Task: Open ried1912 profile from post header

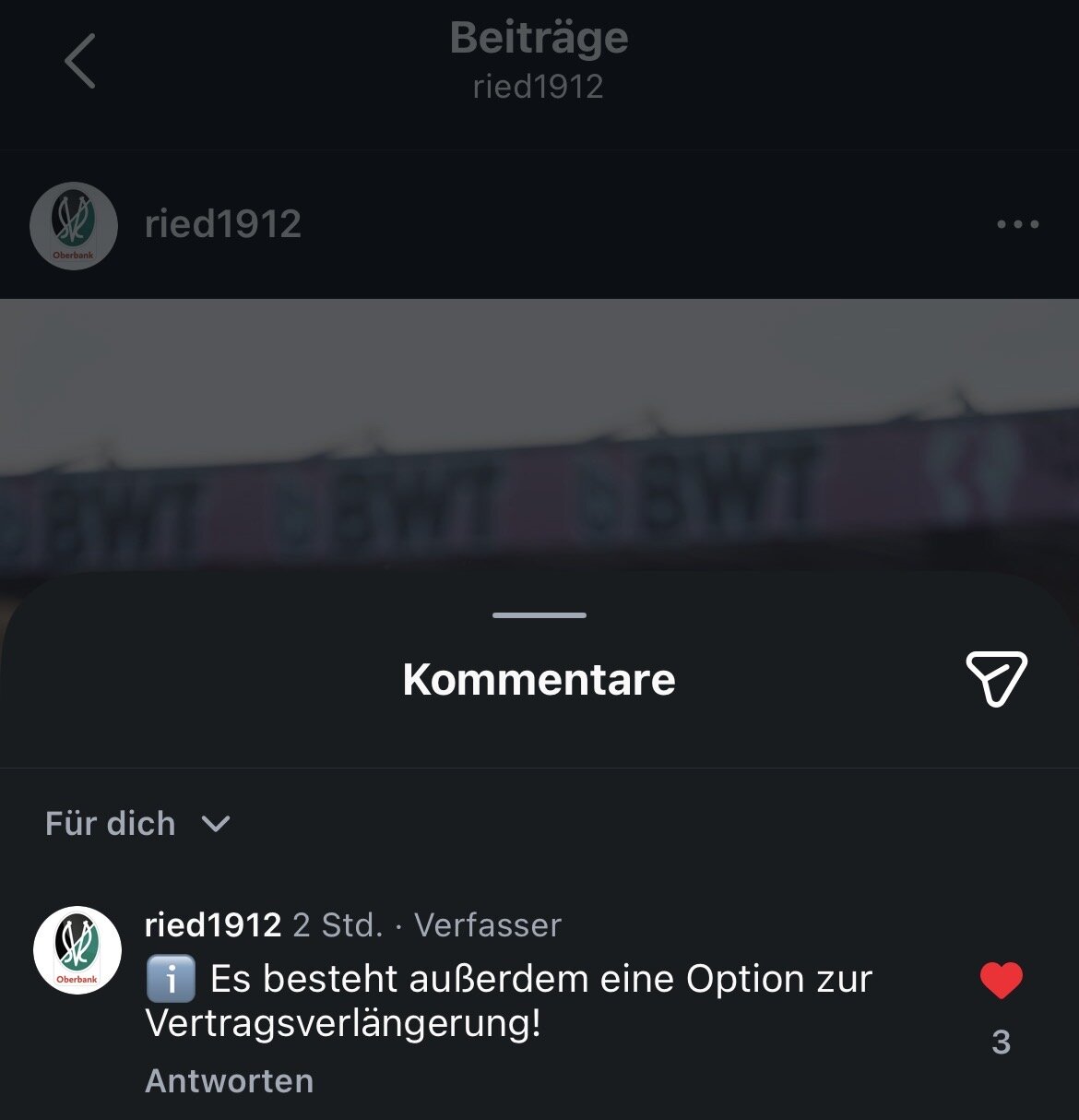Action: tap(222, 224)
